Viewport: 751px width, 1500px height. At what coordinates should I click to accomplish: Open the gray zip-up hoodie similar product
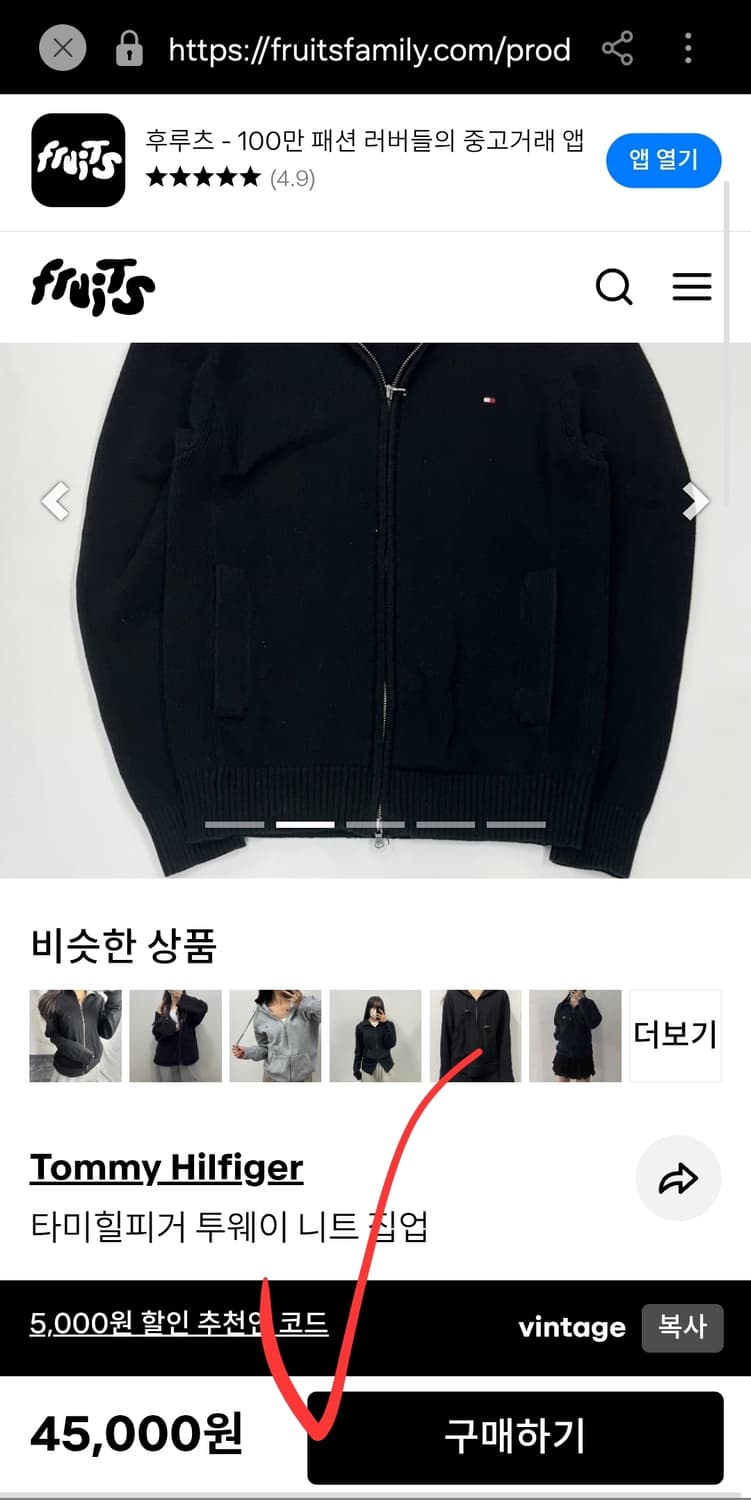275,1036
